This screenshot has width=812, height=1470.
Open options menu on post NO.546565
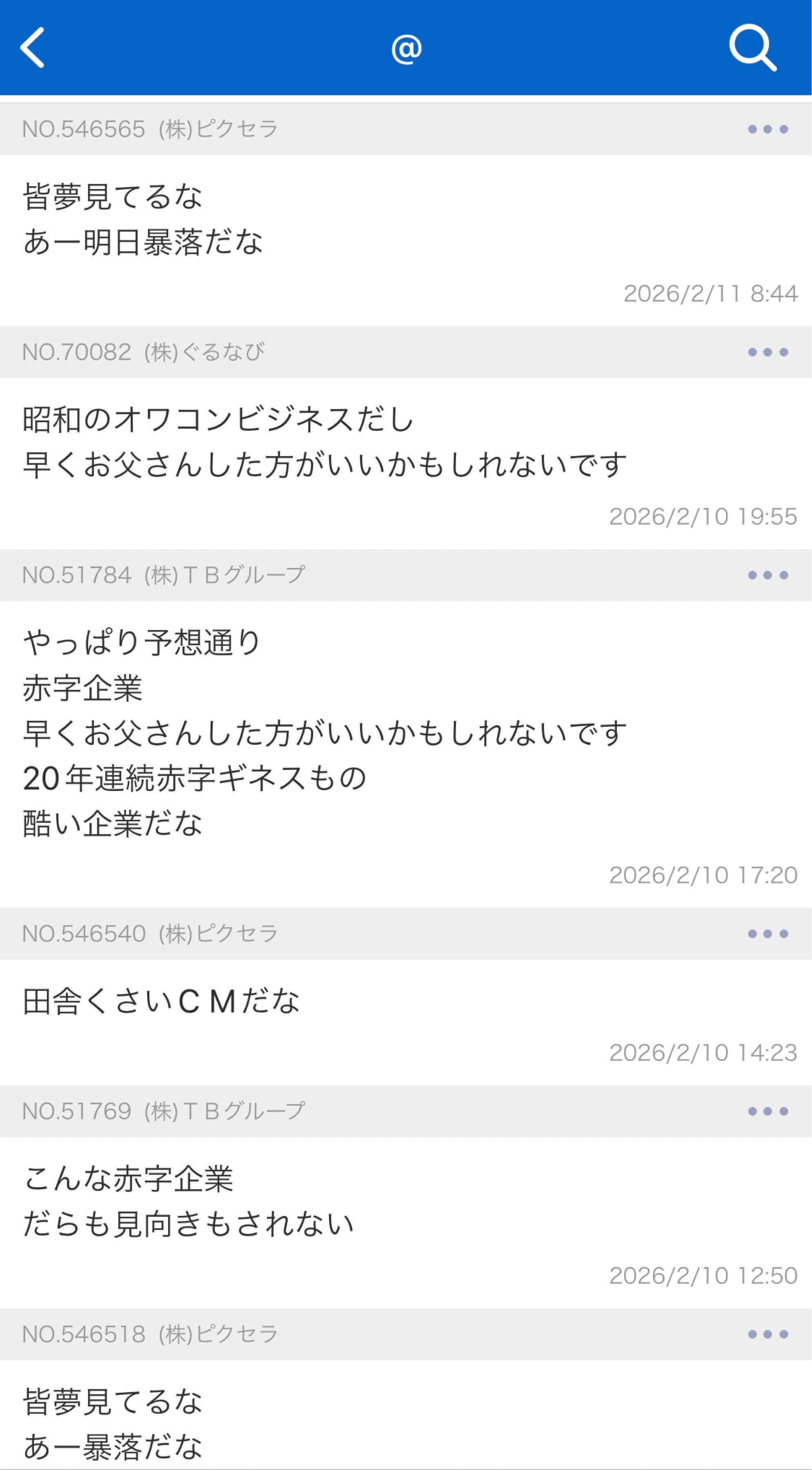[x=768, y=129]
